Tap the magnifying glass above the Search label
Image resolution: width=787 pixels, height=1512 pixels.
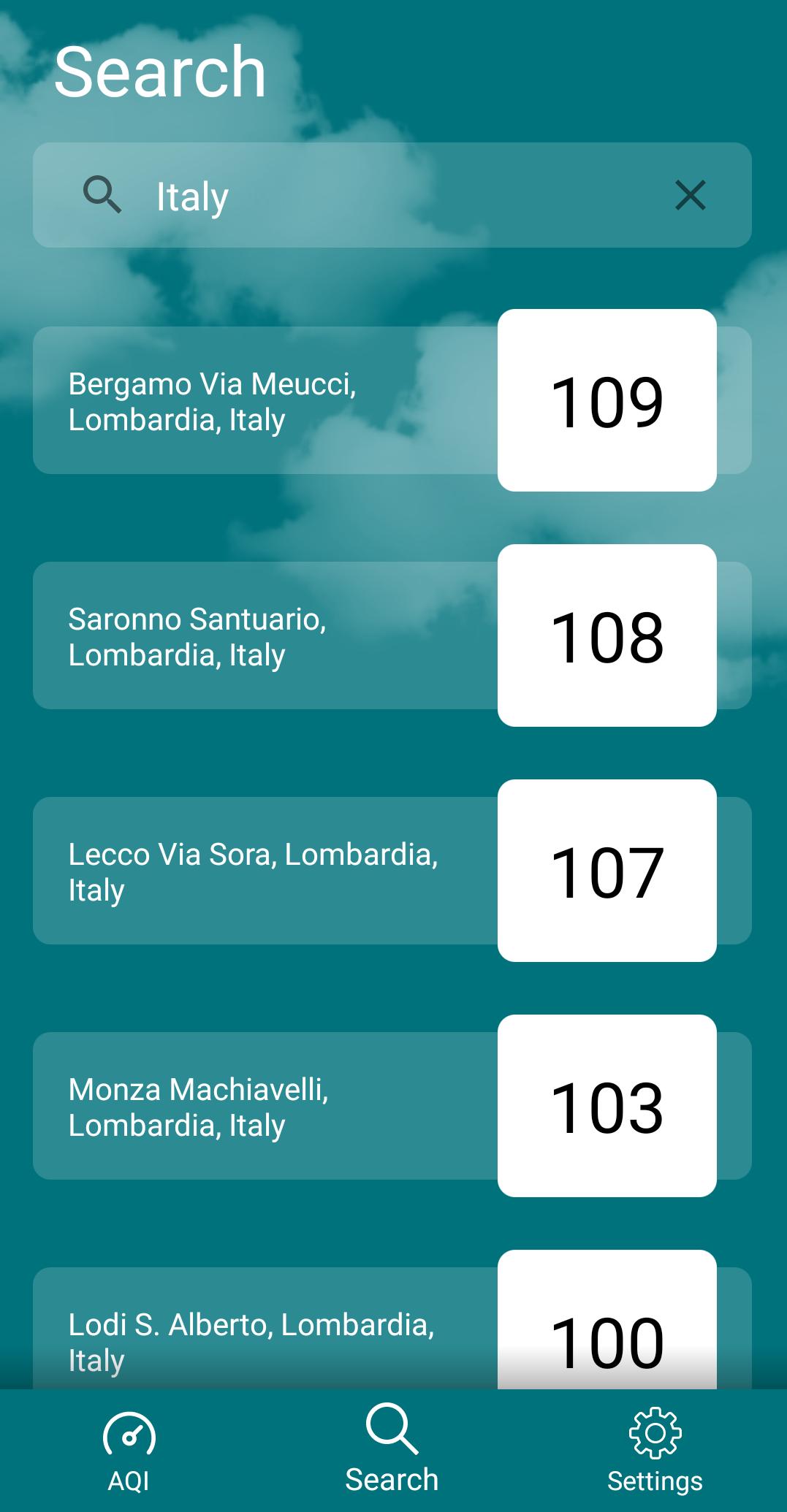point(392,1434)
